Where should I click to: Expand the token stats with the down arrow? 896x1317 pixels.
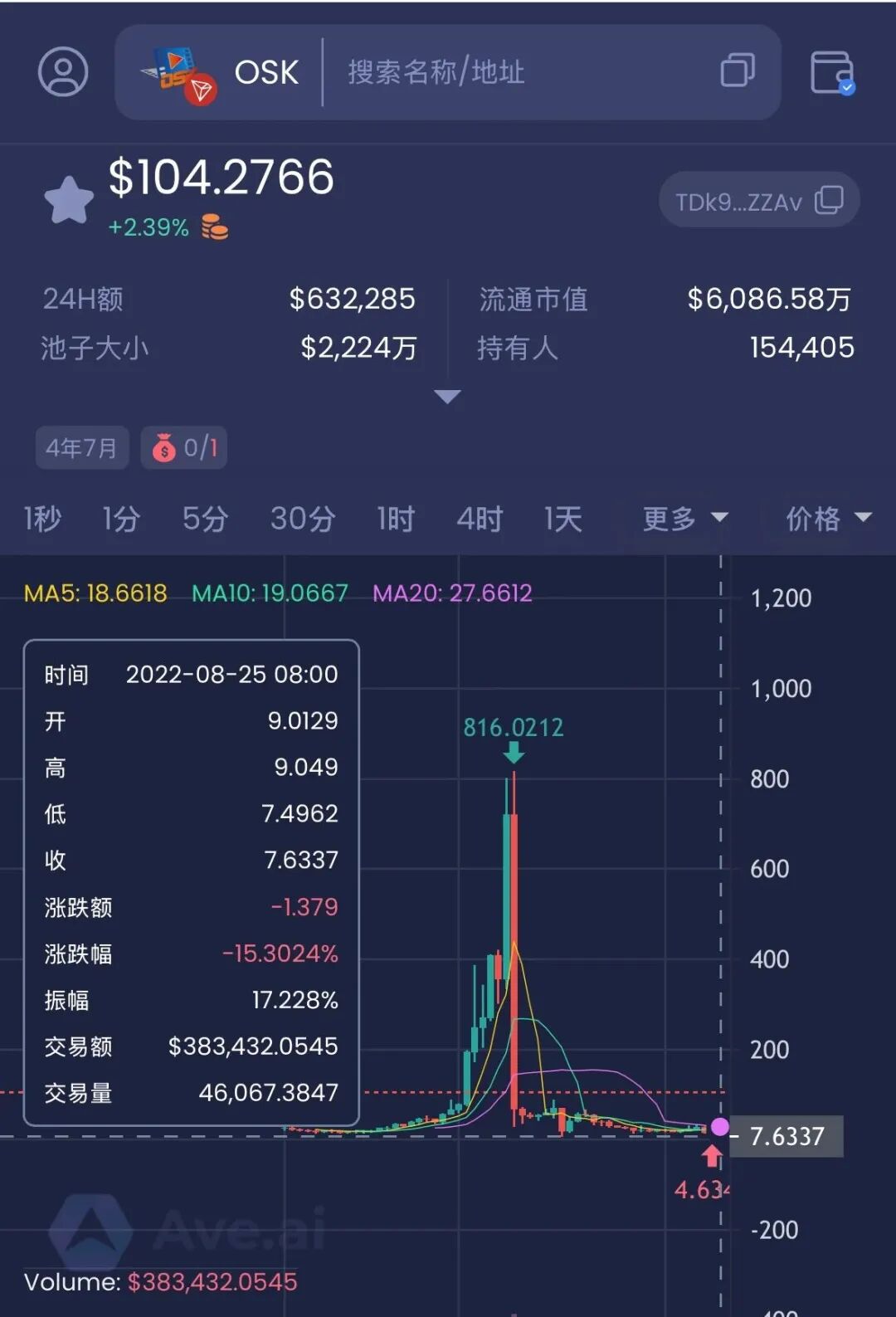(x=447, y=397)
